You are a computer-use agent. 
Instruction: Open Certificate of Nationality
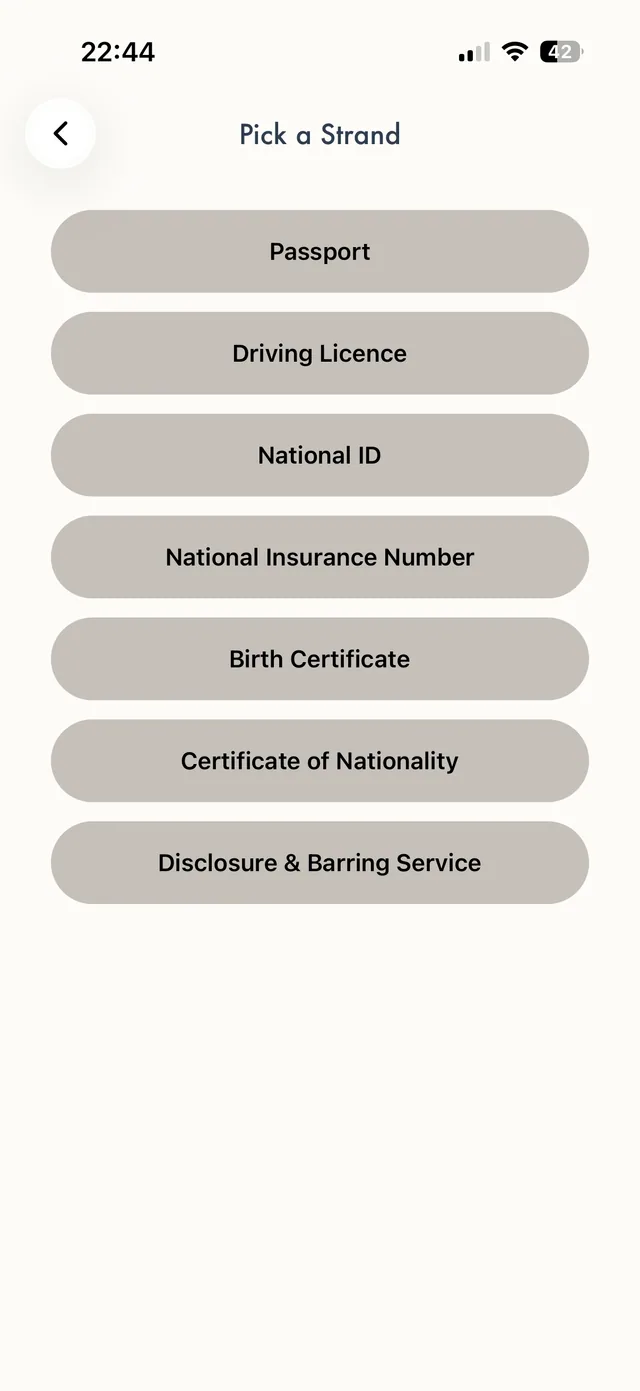pos(320,761)
